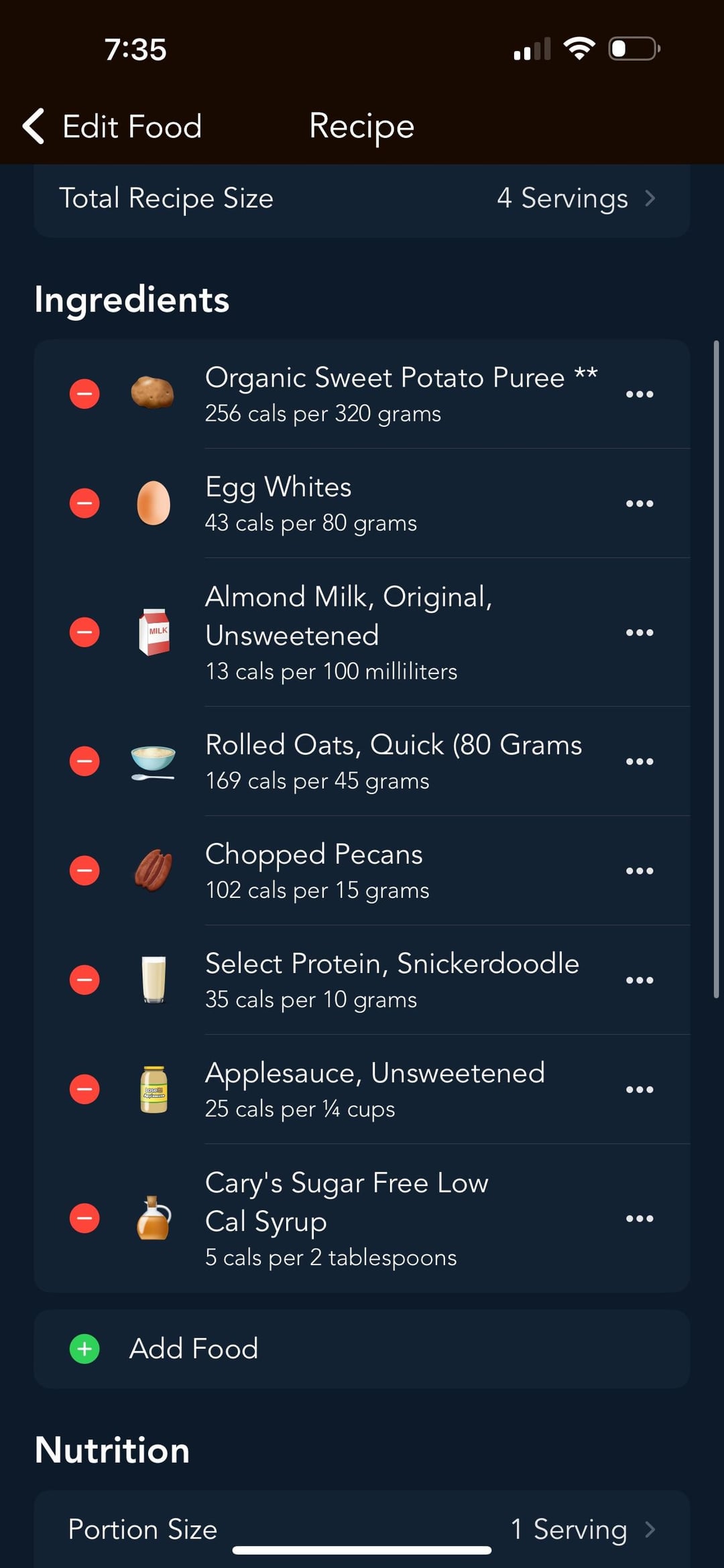
Task: Remove Rolled Oats, Quick ingredient
Action: coord(84,761)
